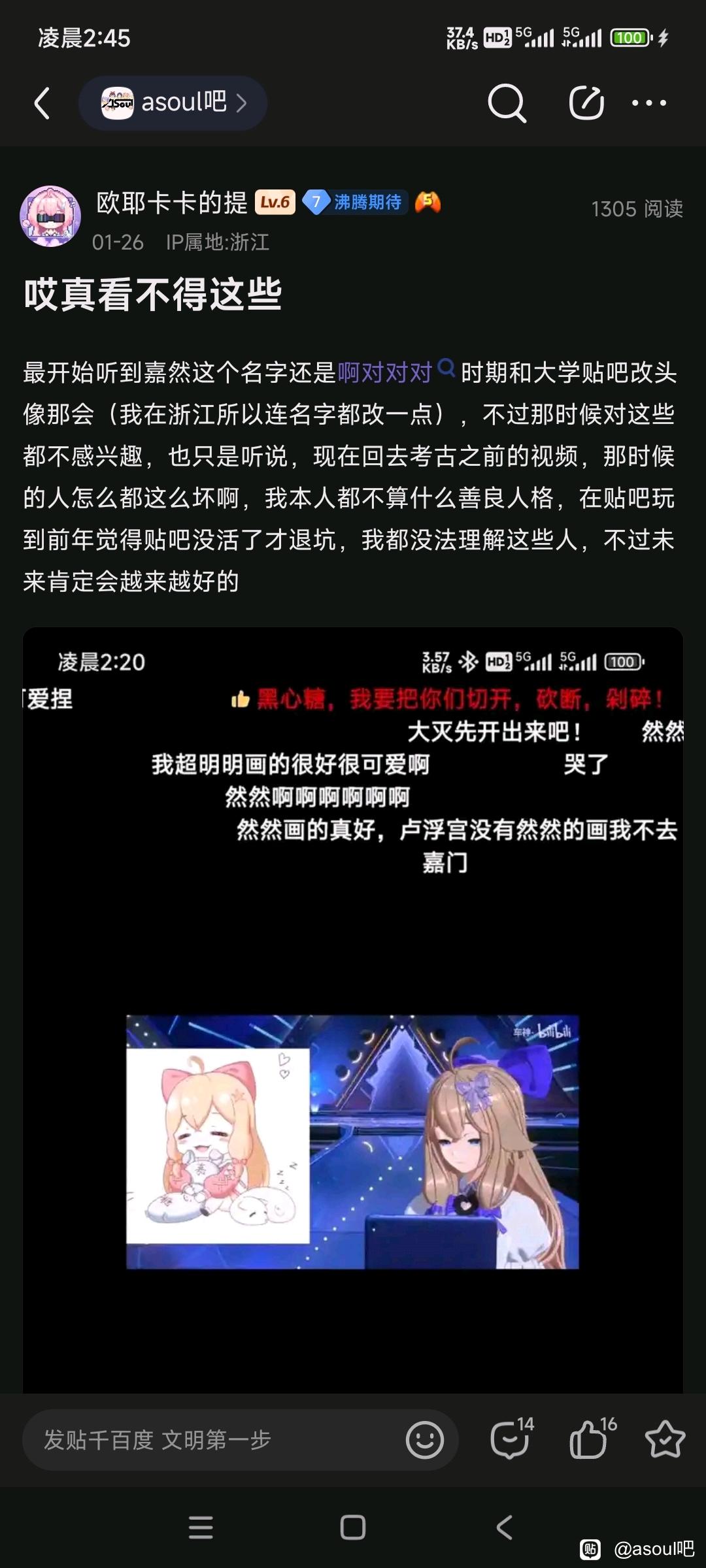
Task: Open the emoji picker smiley
Action: point(424,1440)
